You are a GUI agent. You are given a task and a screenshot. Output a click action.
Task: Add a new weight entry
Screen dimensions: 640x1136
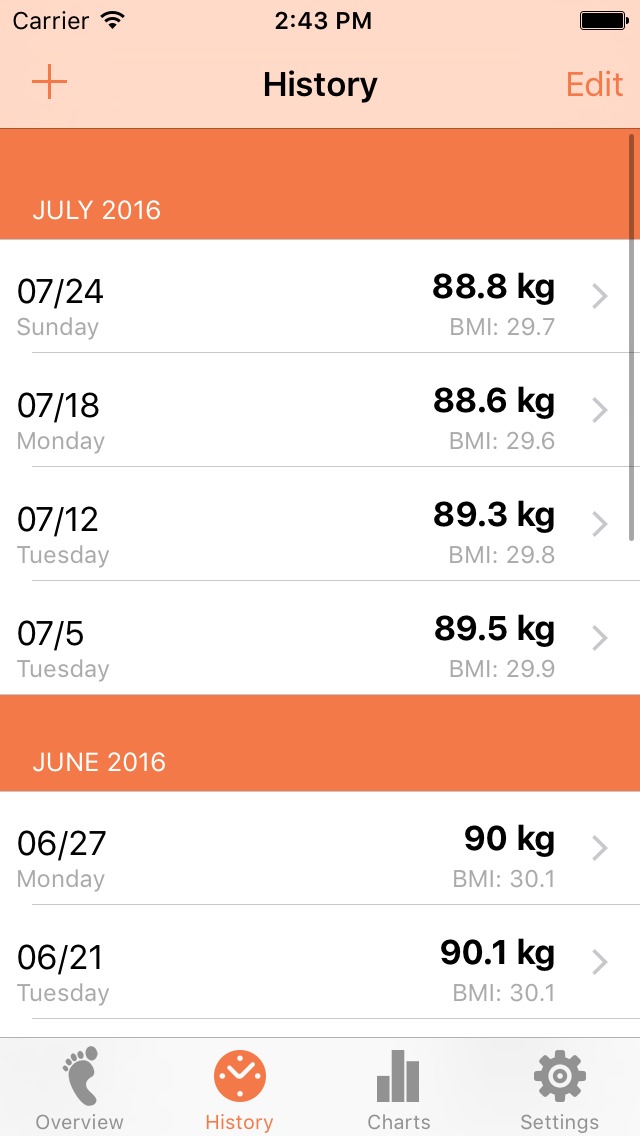tap(49, 83)
